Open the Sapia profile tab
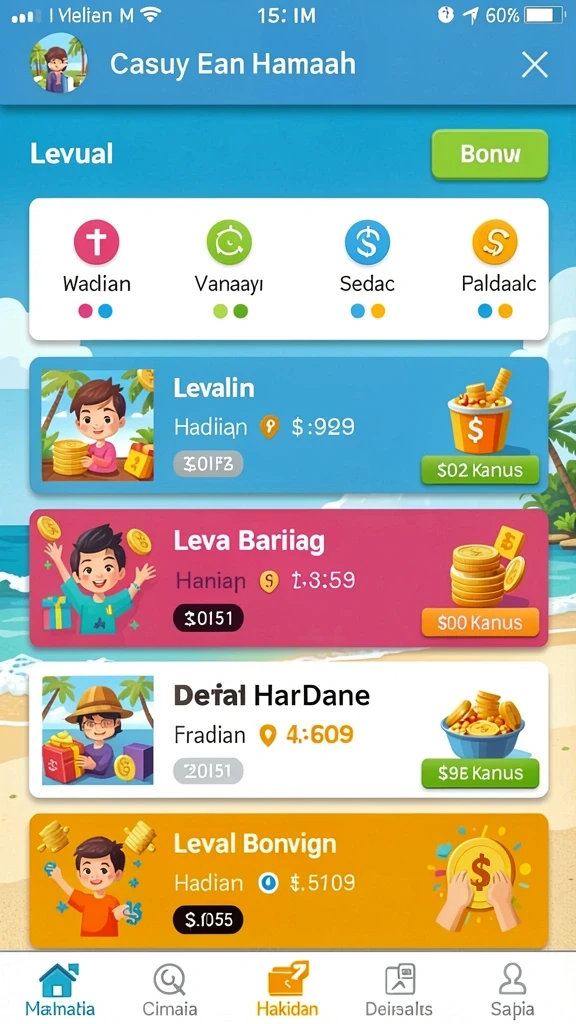 (x=513, y=990)
